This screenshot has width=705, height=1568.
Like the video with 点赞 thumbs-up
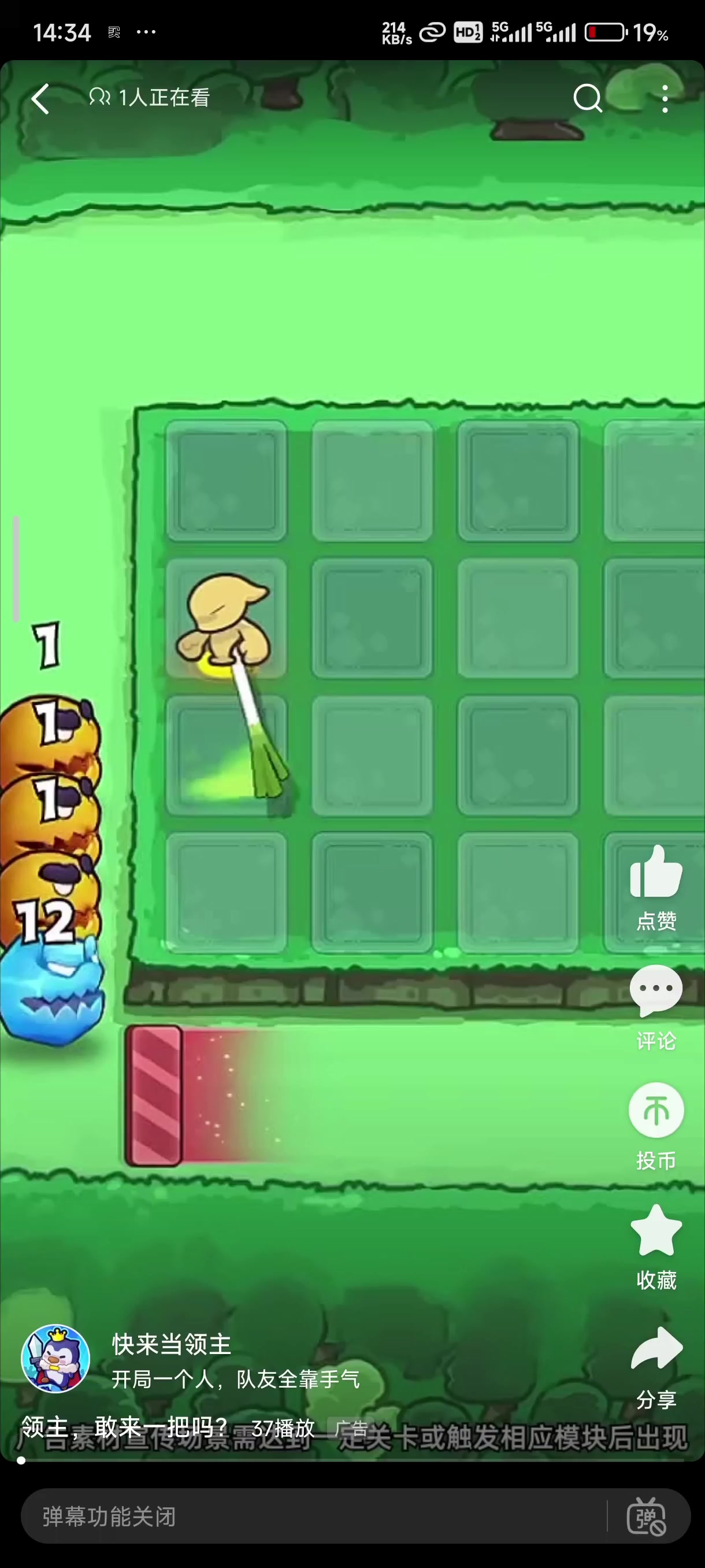pyautogui.click(x=656, y=888)
